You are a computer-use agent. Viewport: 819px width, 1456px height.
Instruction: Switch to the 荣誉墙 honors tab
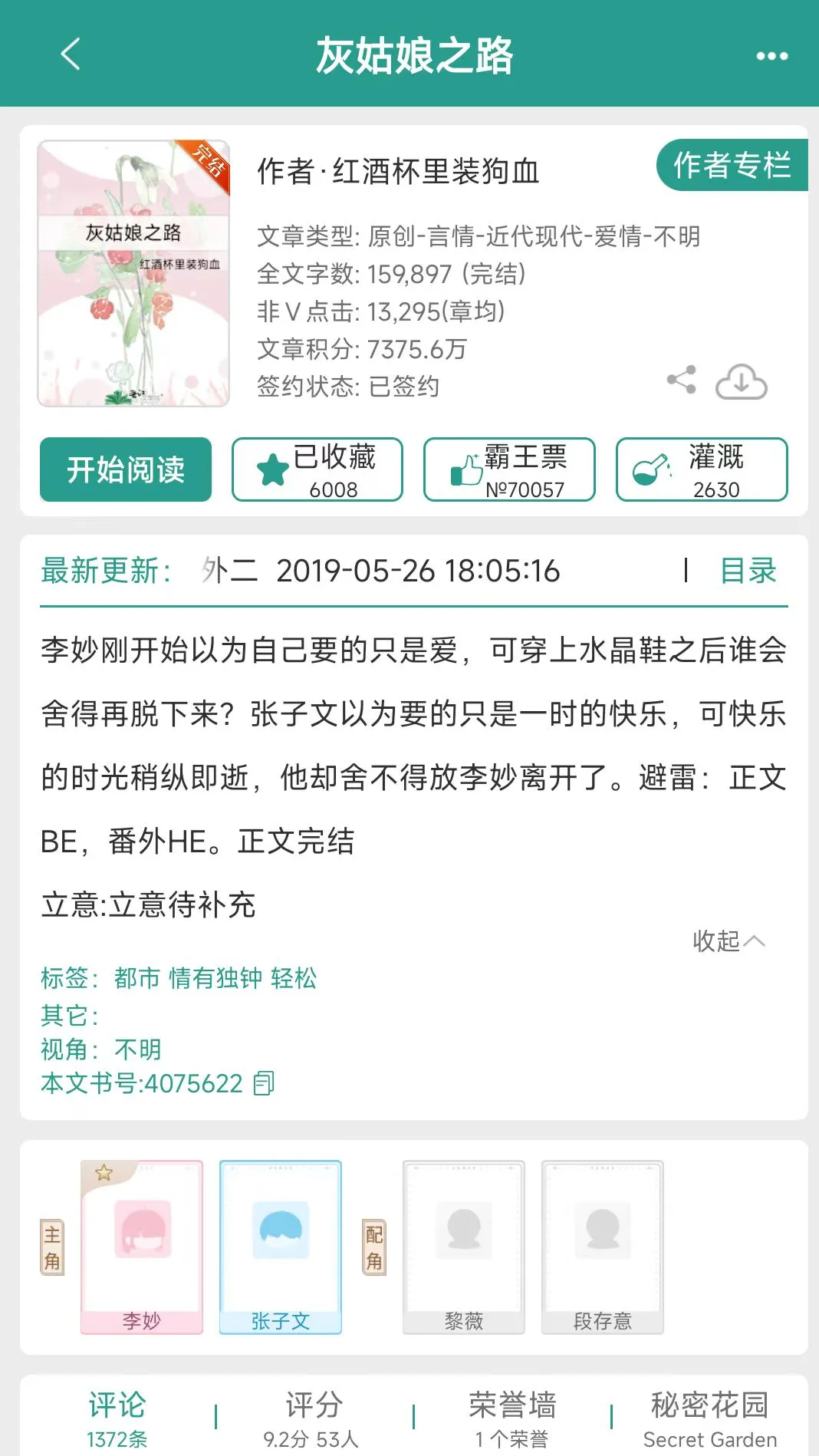[511, 1418]
